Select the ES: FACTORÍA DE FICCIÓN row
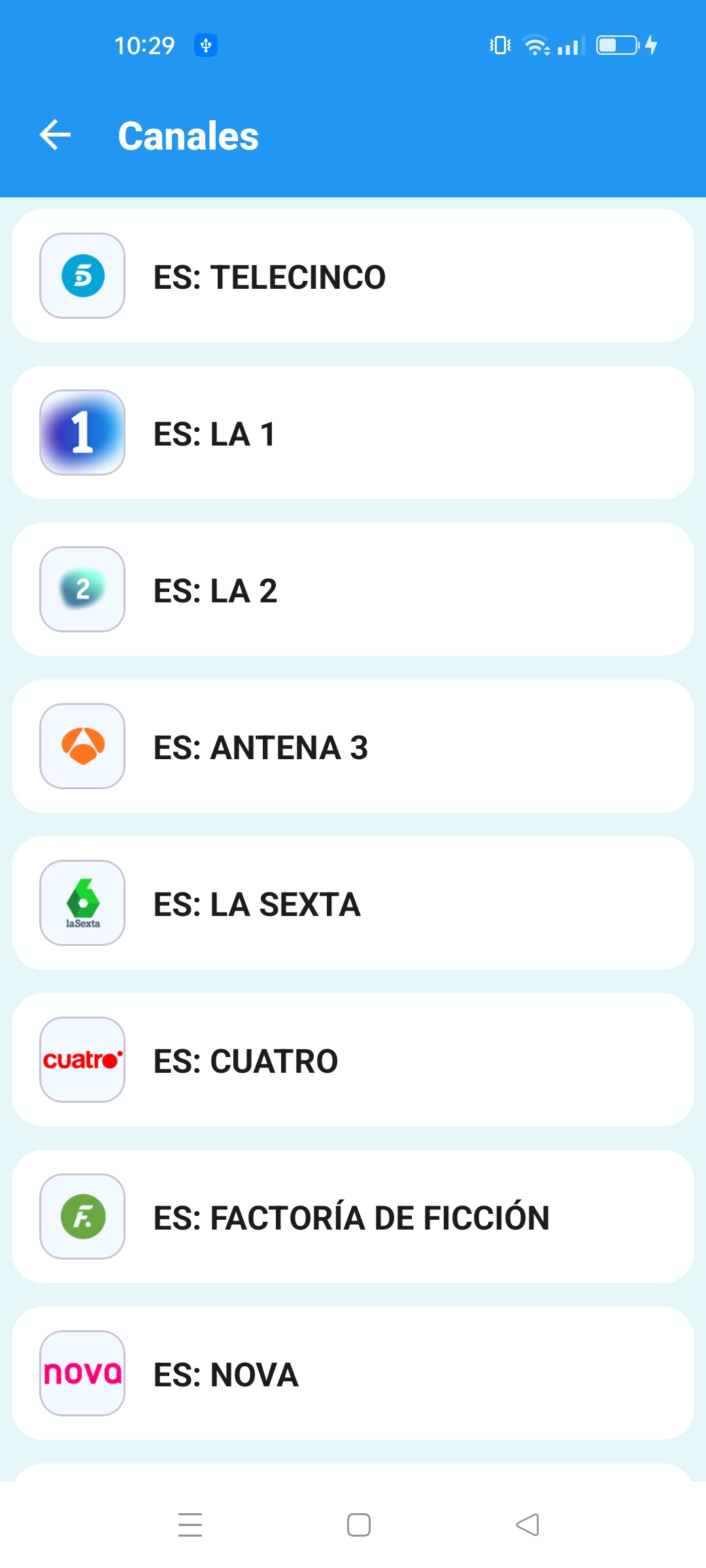 pos(353,1217)
